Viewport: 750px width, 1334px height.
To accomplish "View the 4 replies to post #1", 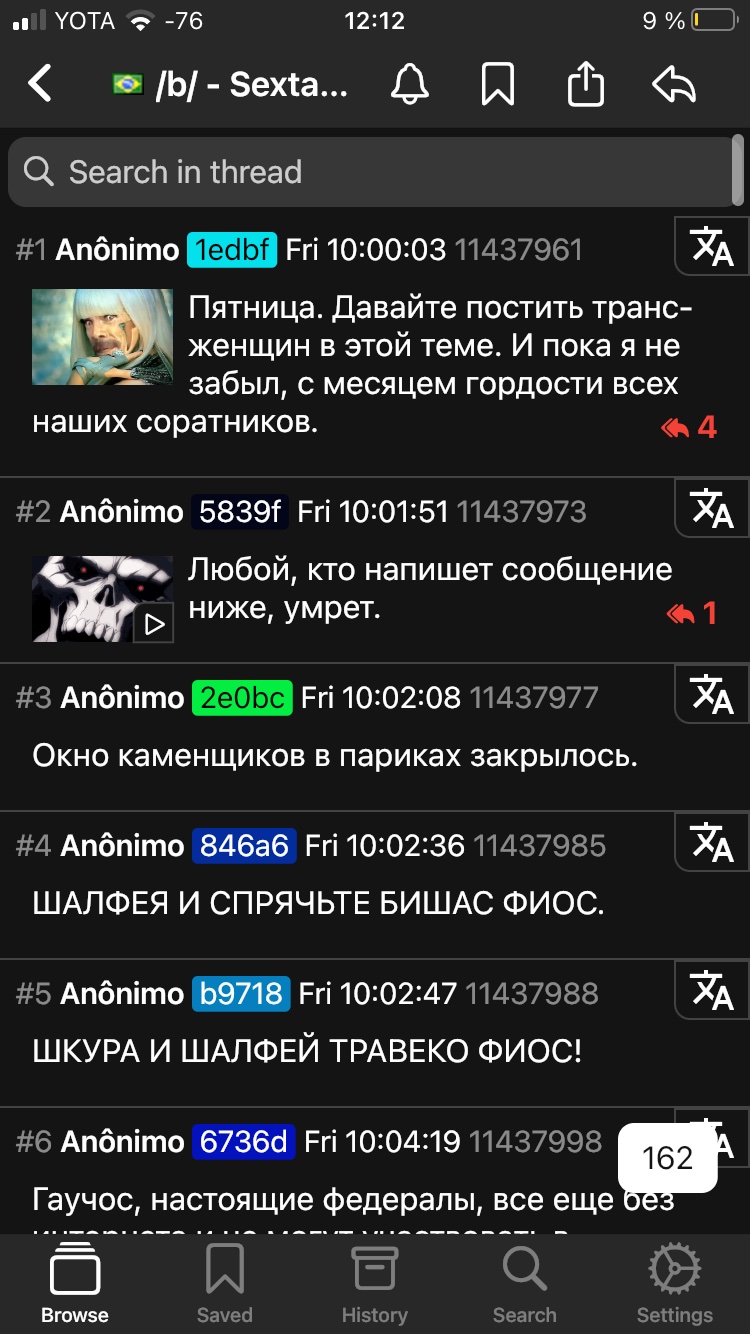I will [x=689, y=427].
